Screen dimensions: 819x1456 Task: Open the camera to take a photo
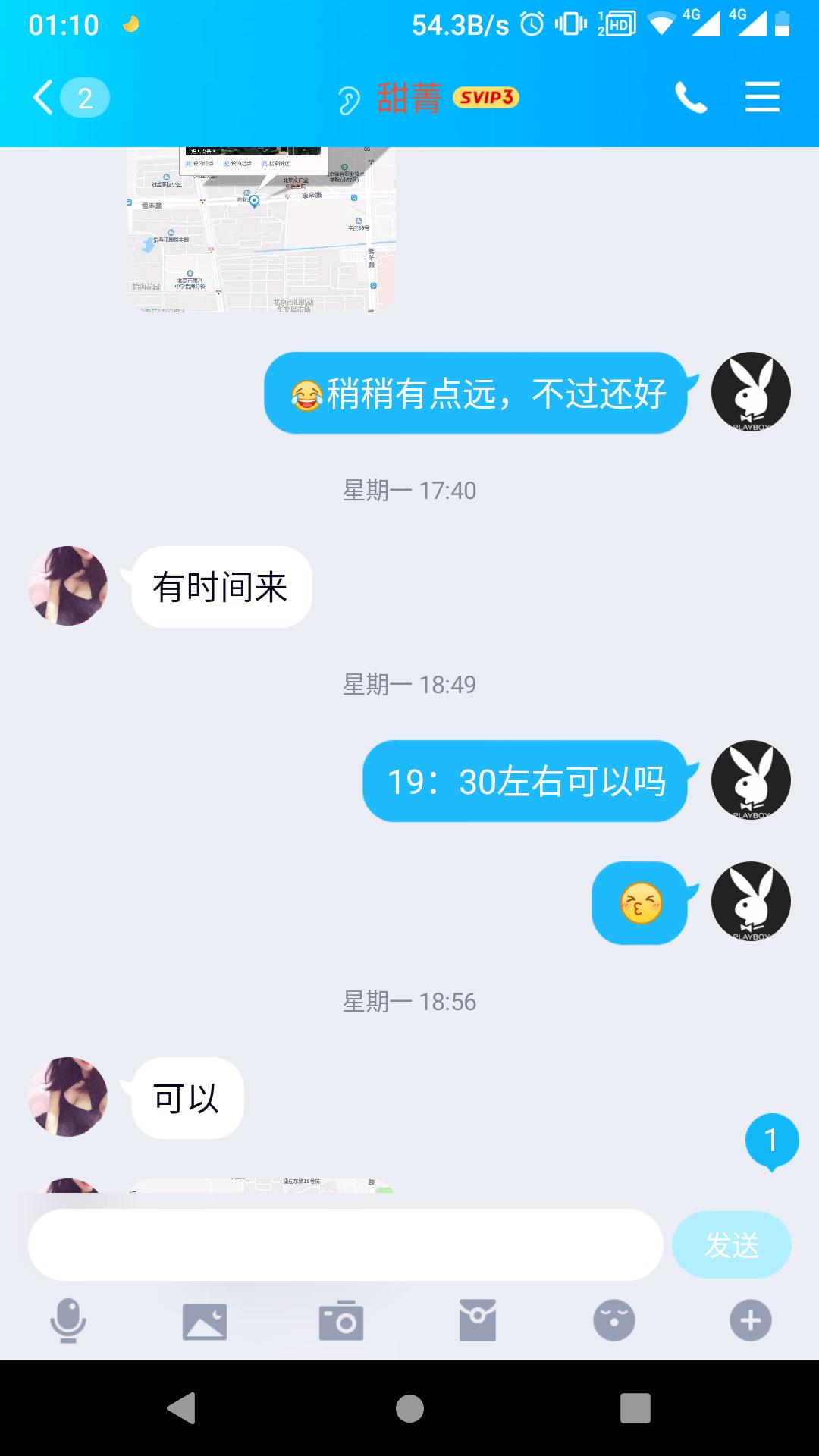[341, 1322]
